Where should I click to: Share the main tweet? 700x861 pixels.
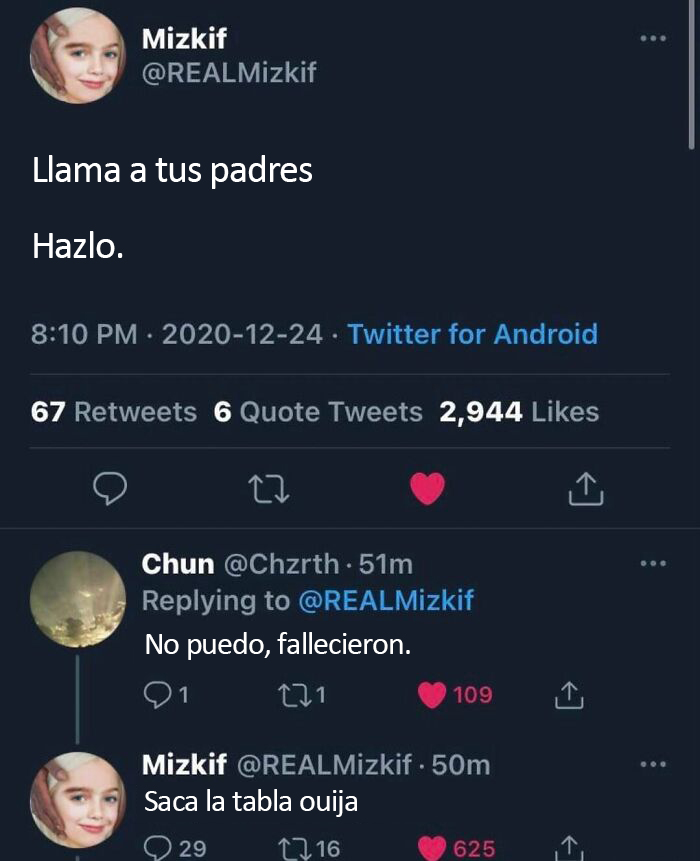click(x=586, y=488)
